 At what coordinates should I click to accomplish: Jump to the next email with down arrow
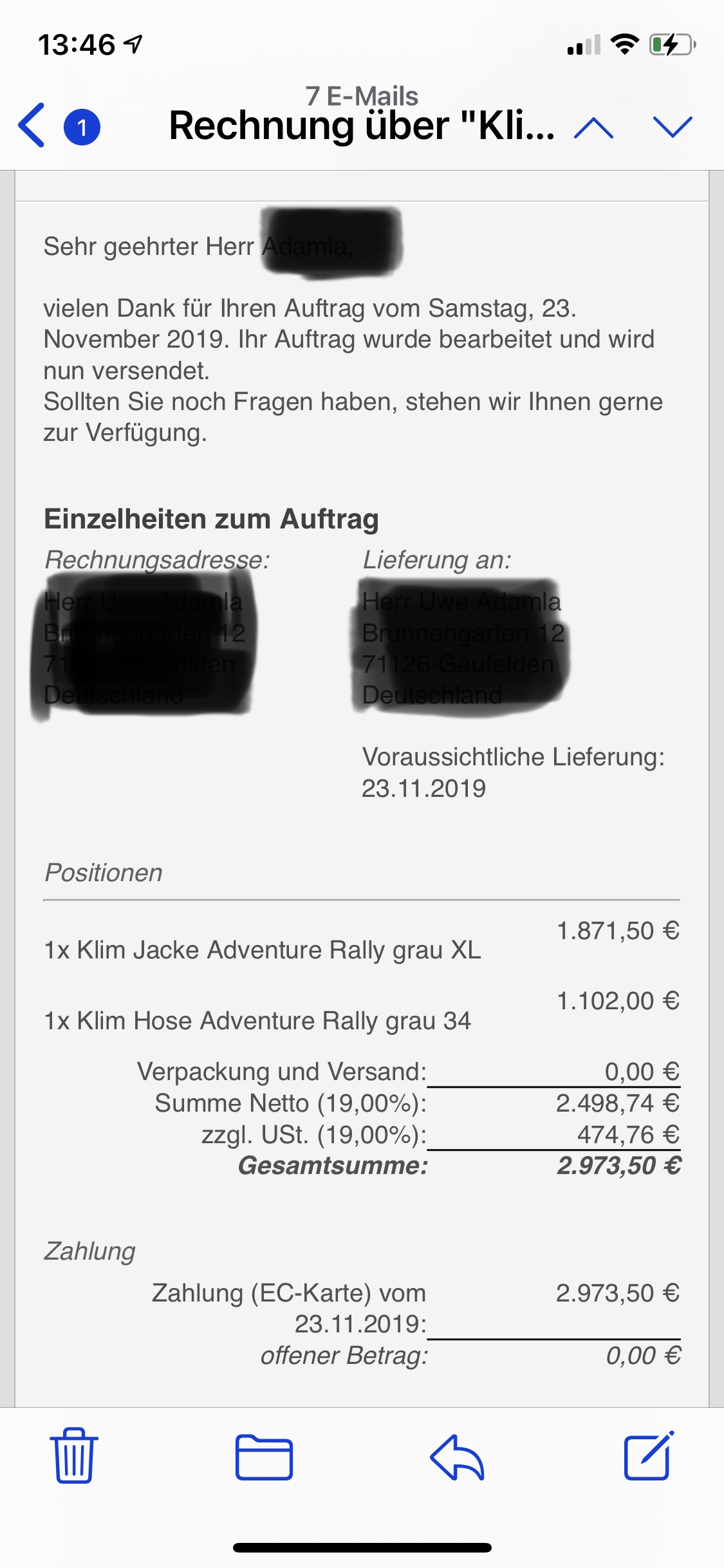[672, 127]
